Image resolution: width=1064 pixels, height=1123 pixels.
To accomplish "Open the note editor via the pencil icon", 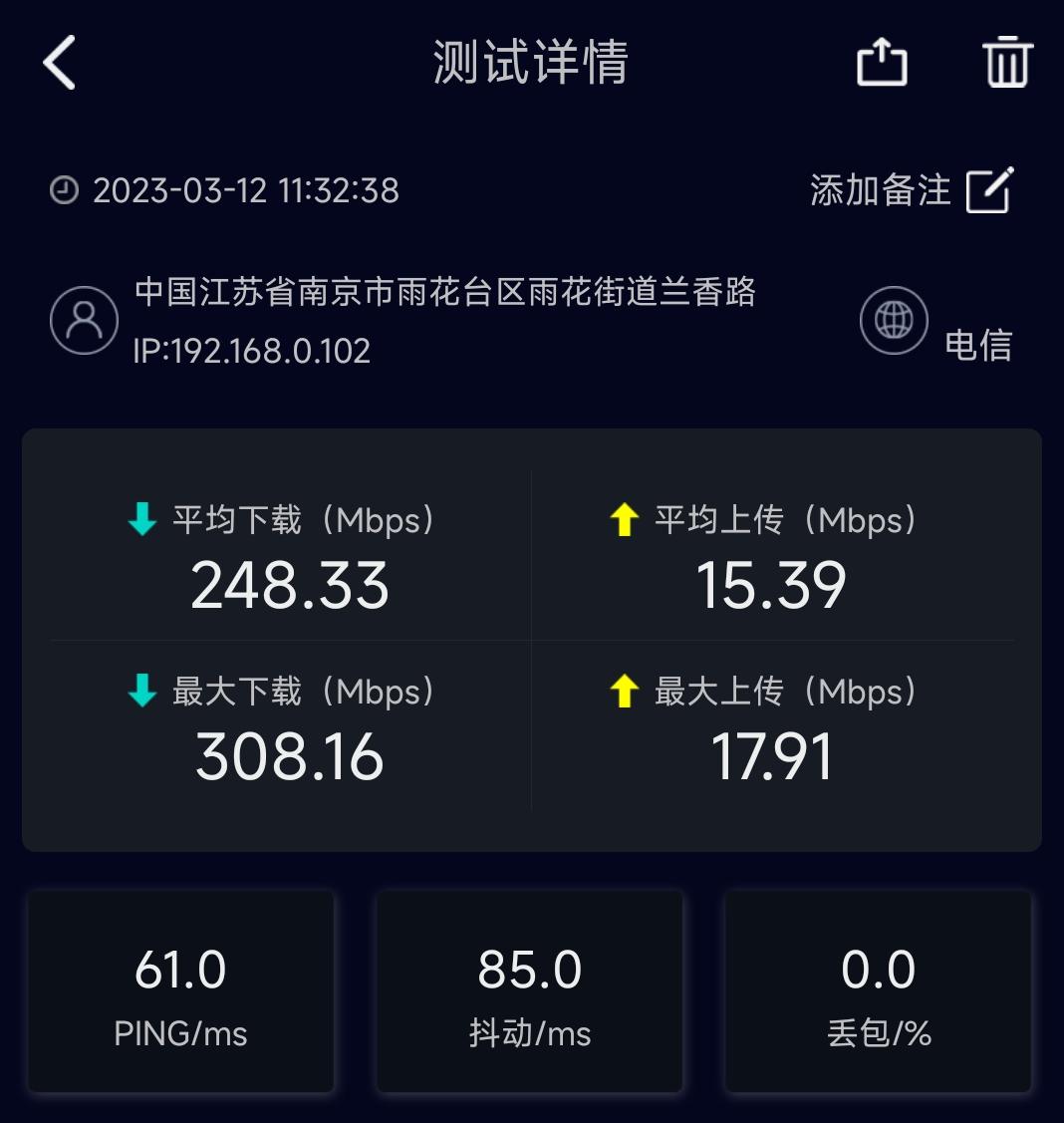I will click(987, 189).
